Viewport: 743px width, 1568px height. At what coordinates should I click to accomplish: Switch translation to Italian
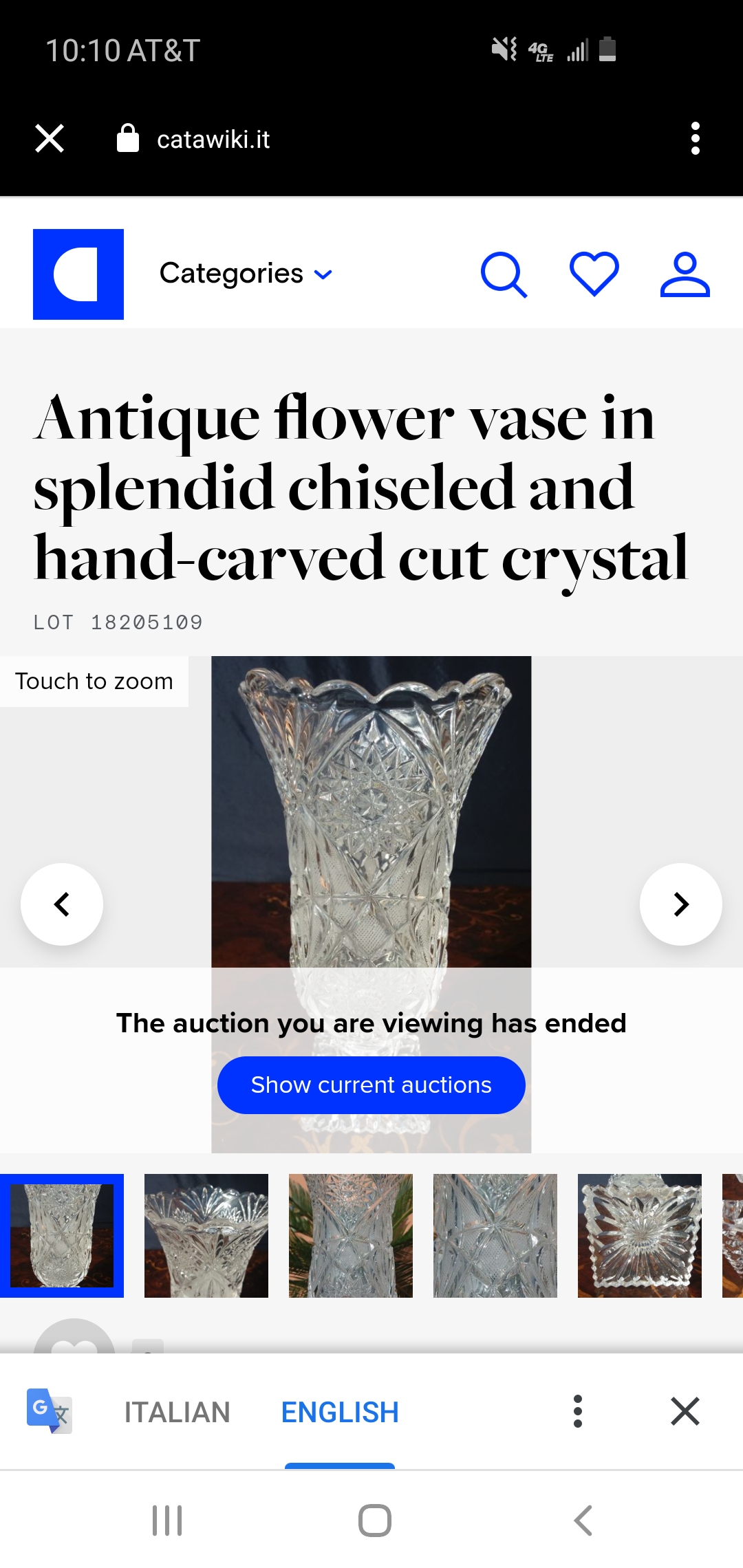[x=177, y=1413]
